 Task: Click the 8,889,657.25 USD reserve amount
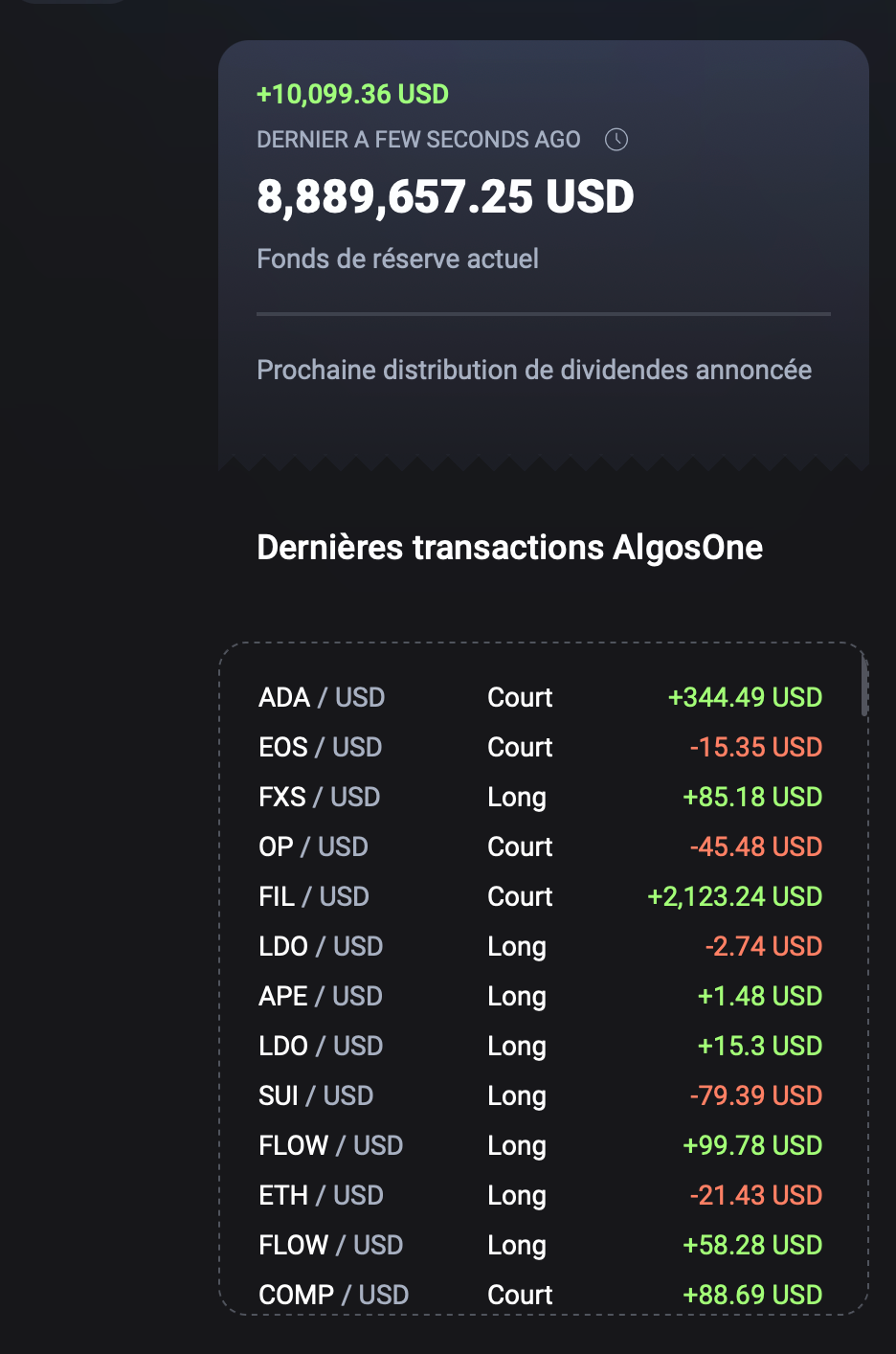pyautogui.click(x=445, y=196)
